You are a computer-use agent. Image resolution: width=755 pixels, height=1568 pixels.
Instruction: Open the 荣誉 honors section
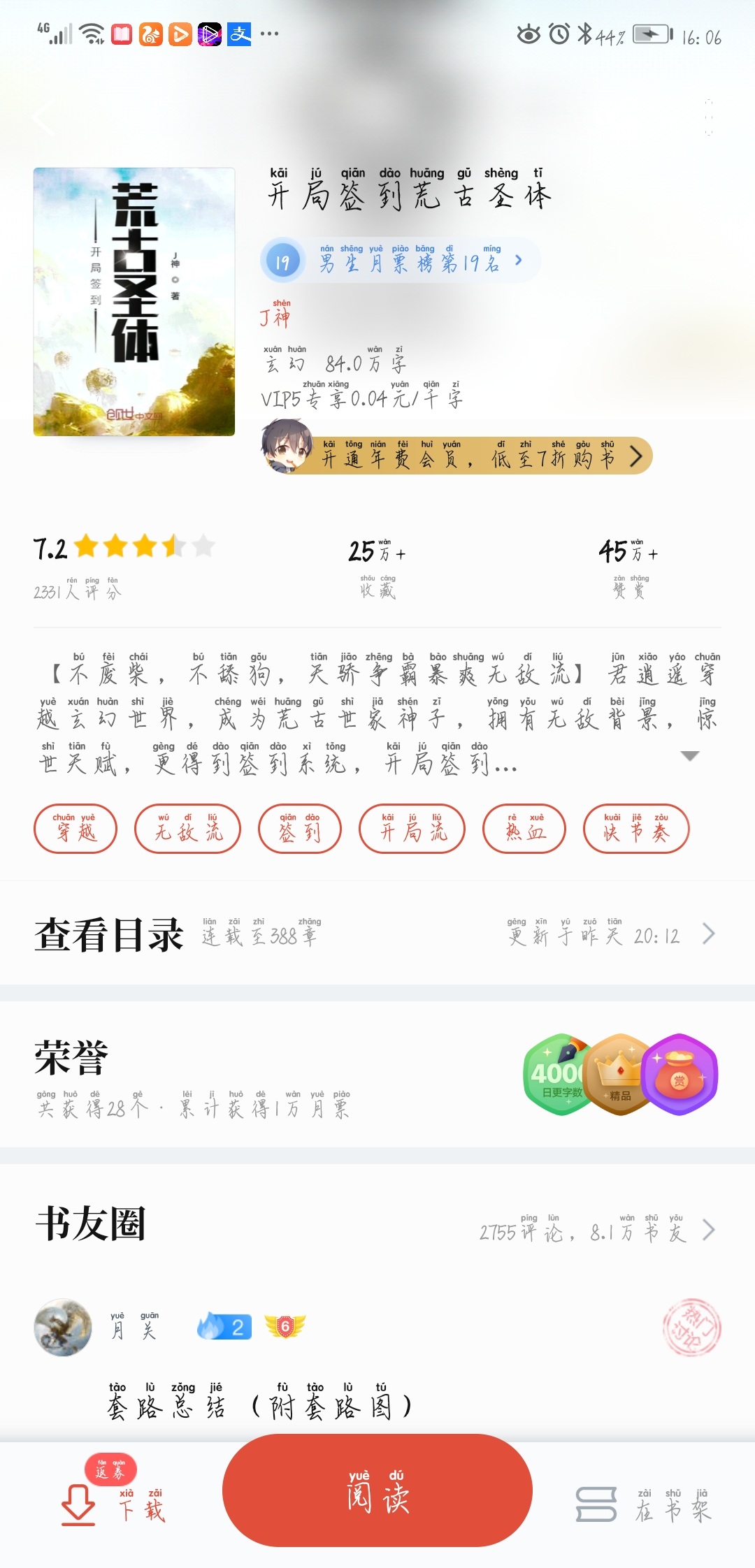point(377,1075)
